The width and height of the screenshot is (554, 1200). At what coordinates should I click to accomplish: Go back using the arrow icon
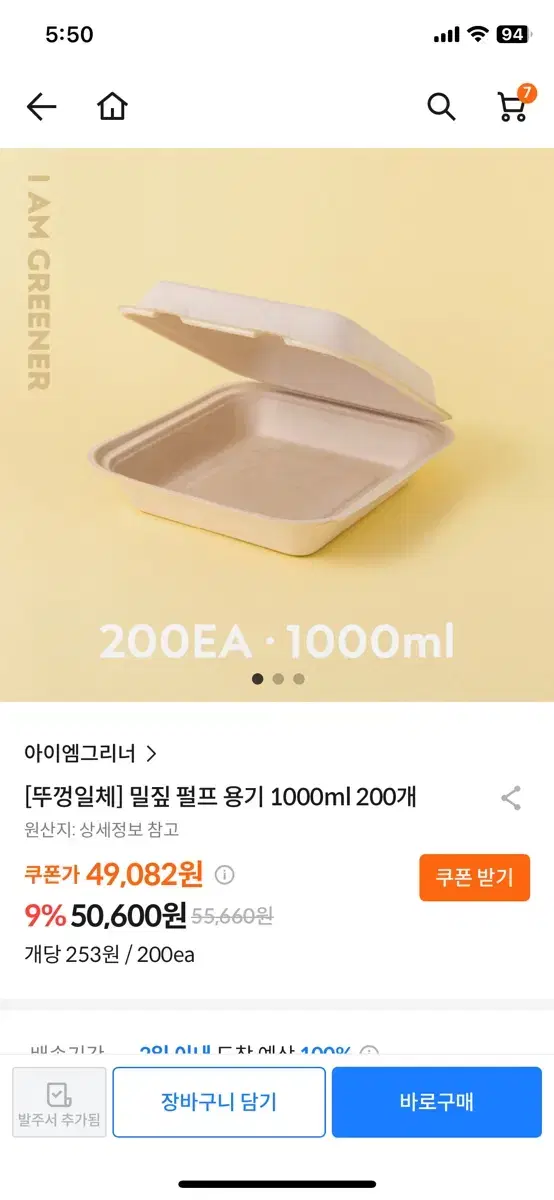point(41,107)
